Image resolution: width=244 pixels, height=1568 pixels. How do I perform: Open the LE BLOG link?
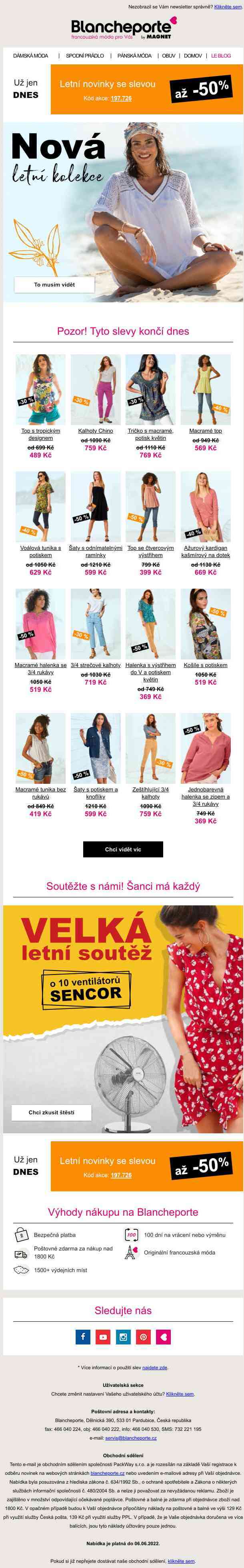point(221,56)
